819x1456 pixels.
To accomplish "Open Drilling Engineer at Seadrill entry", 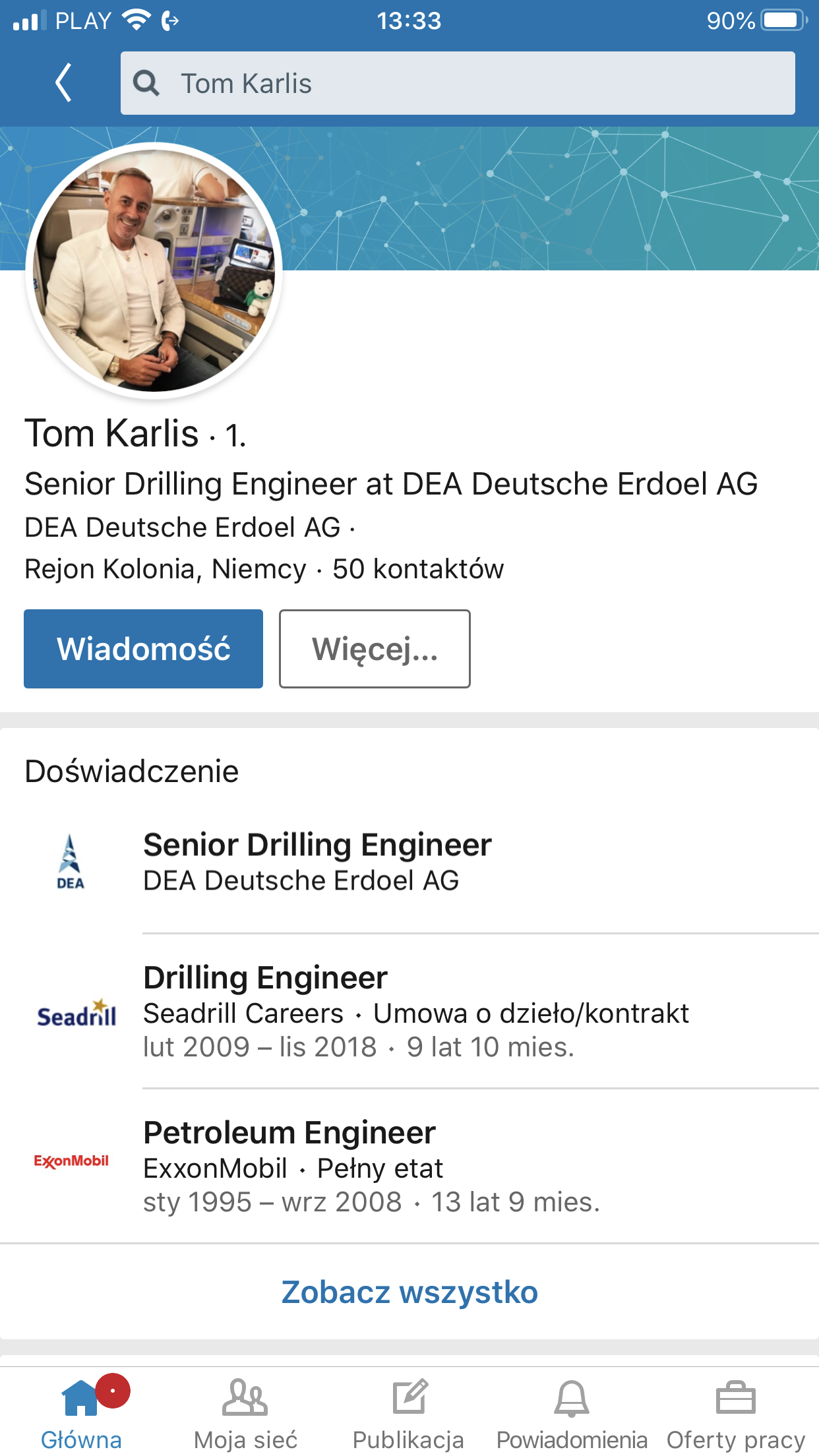I will [x=409, y=1011].
